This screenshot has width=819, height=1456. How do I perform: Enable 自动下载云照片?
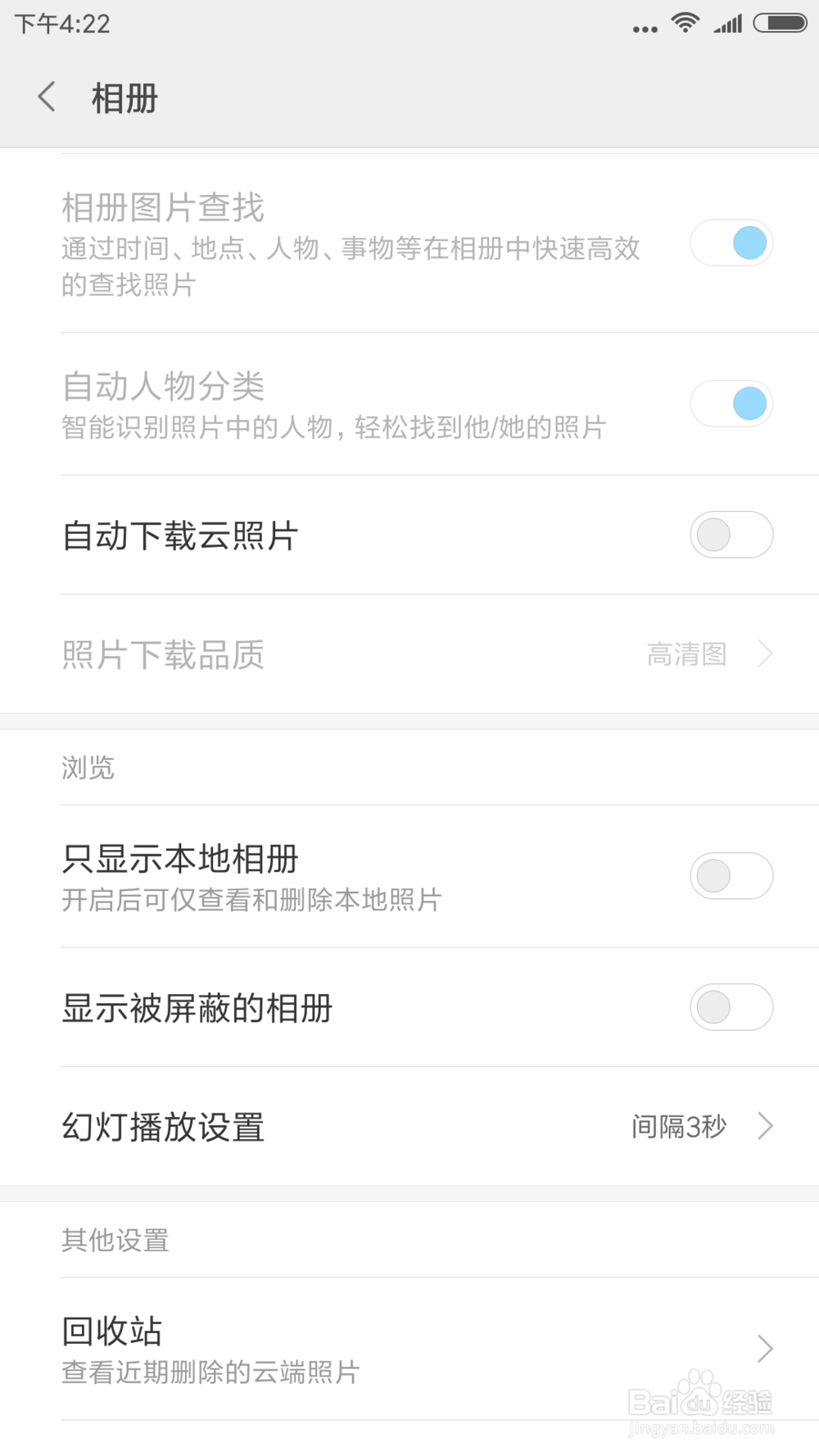pyautogui.click(x=731, y=535)
